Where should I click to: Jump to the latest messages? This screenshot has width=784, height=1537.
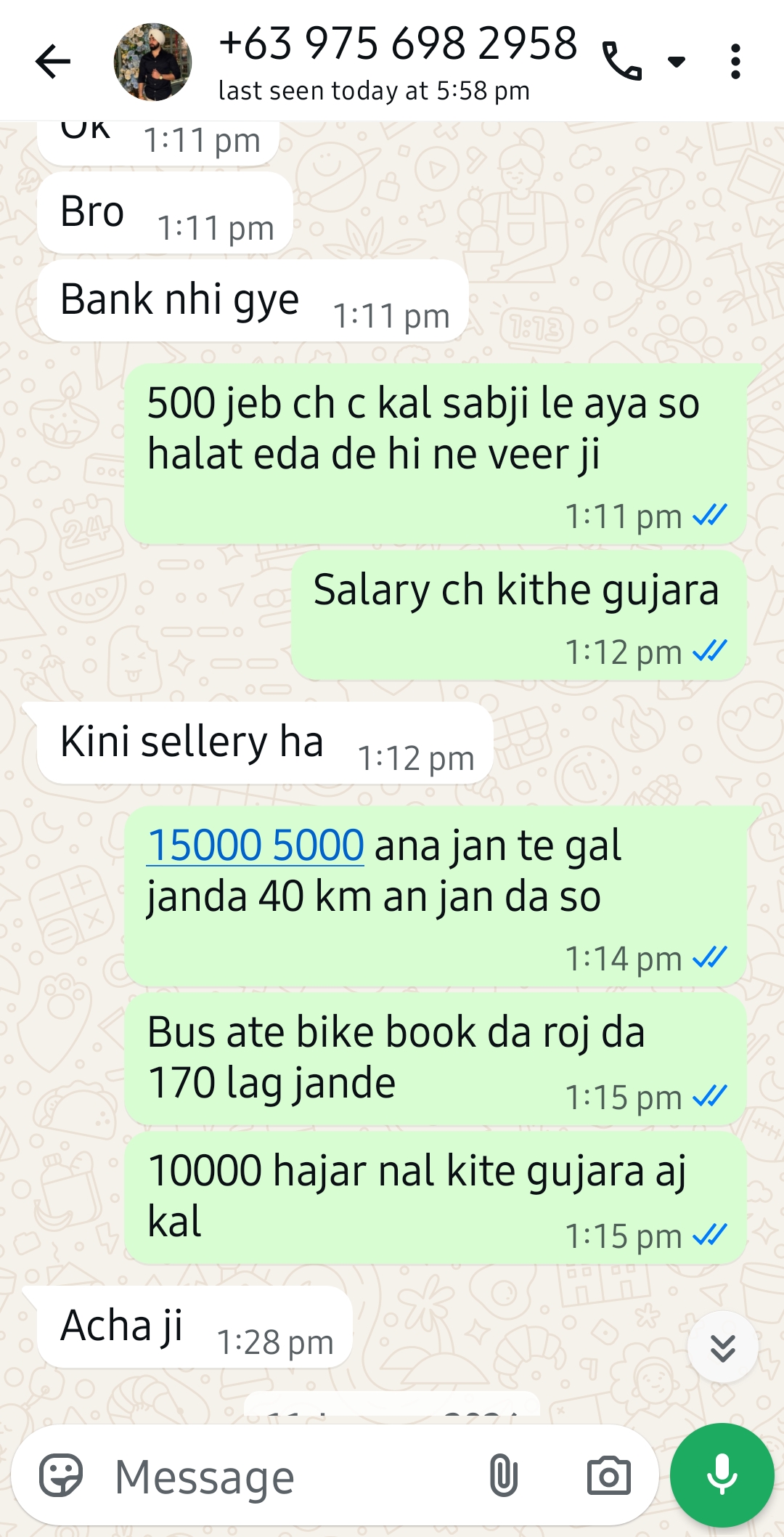tap(722, 1347)
